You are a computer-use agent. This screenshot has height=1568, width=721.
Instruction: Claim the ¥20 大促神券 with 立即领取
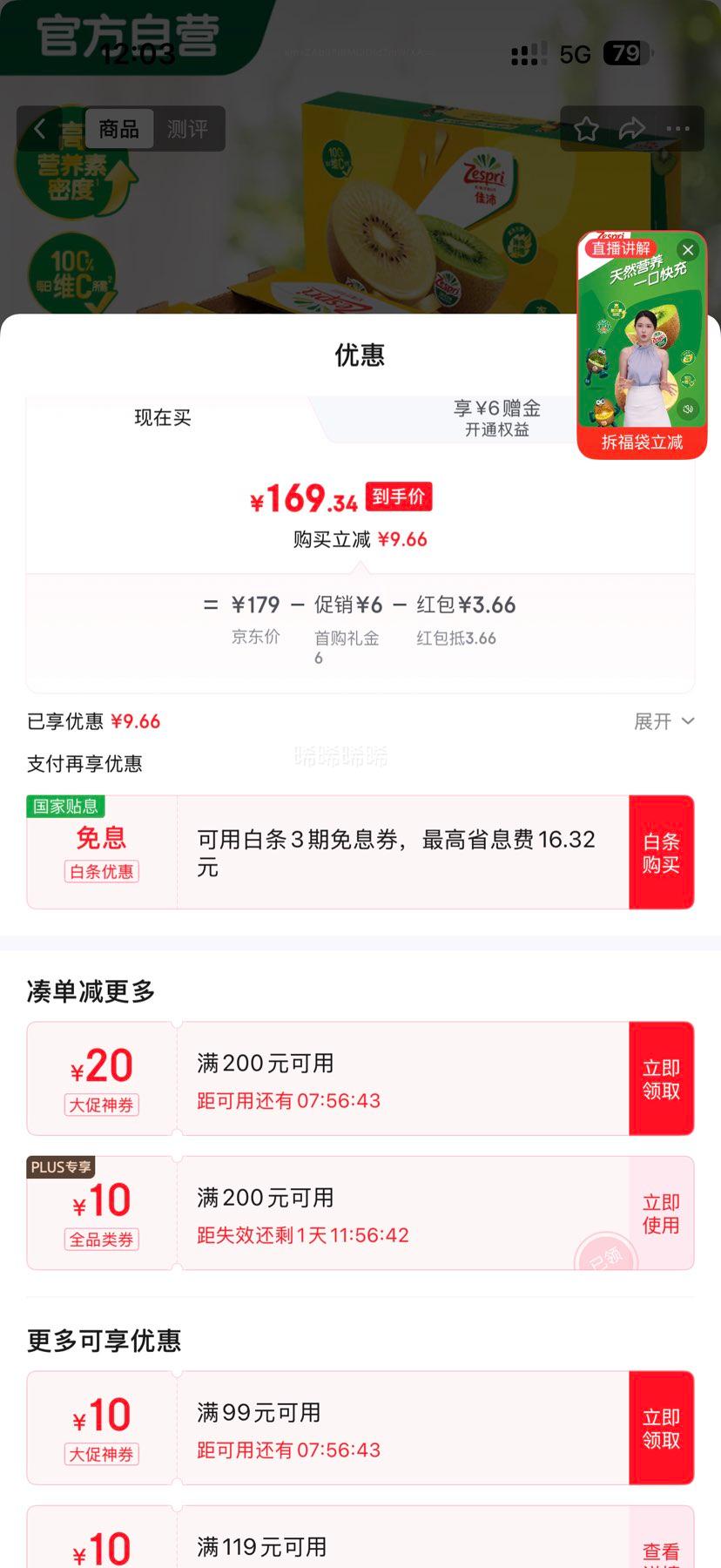tap(661, 1079)
